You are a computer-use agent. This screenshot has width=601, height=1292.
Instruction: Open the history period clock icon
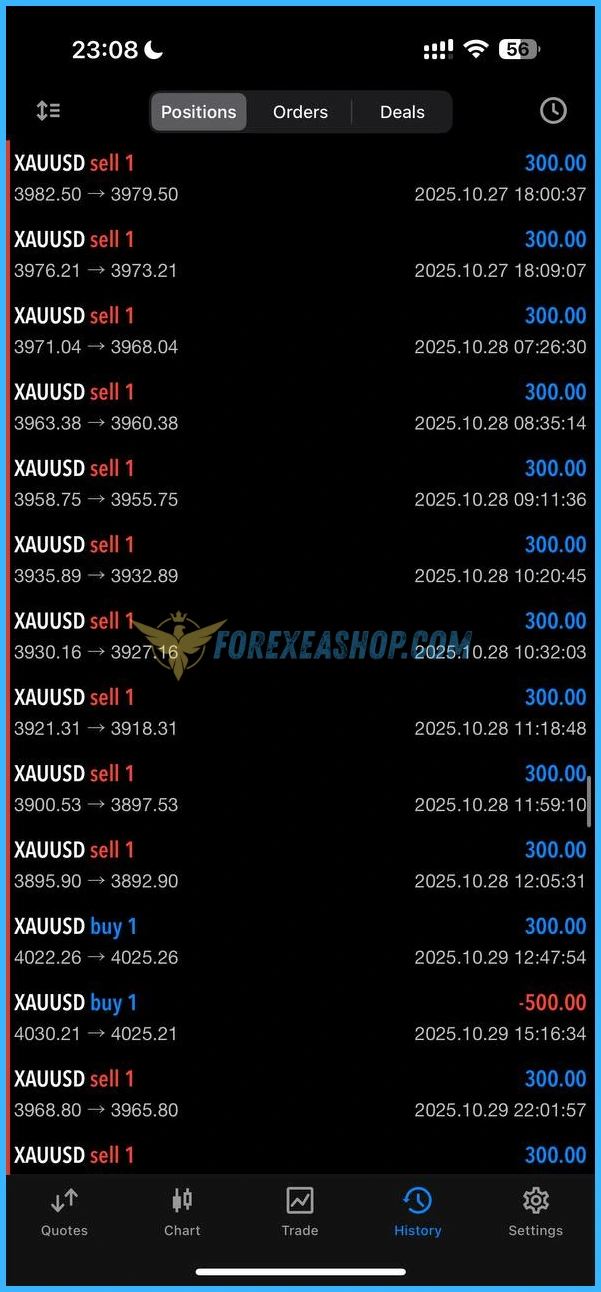coord(553,111)
